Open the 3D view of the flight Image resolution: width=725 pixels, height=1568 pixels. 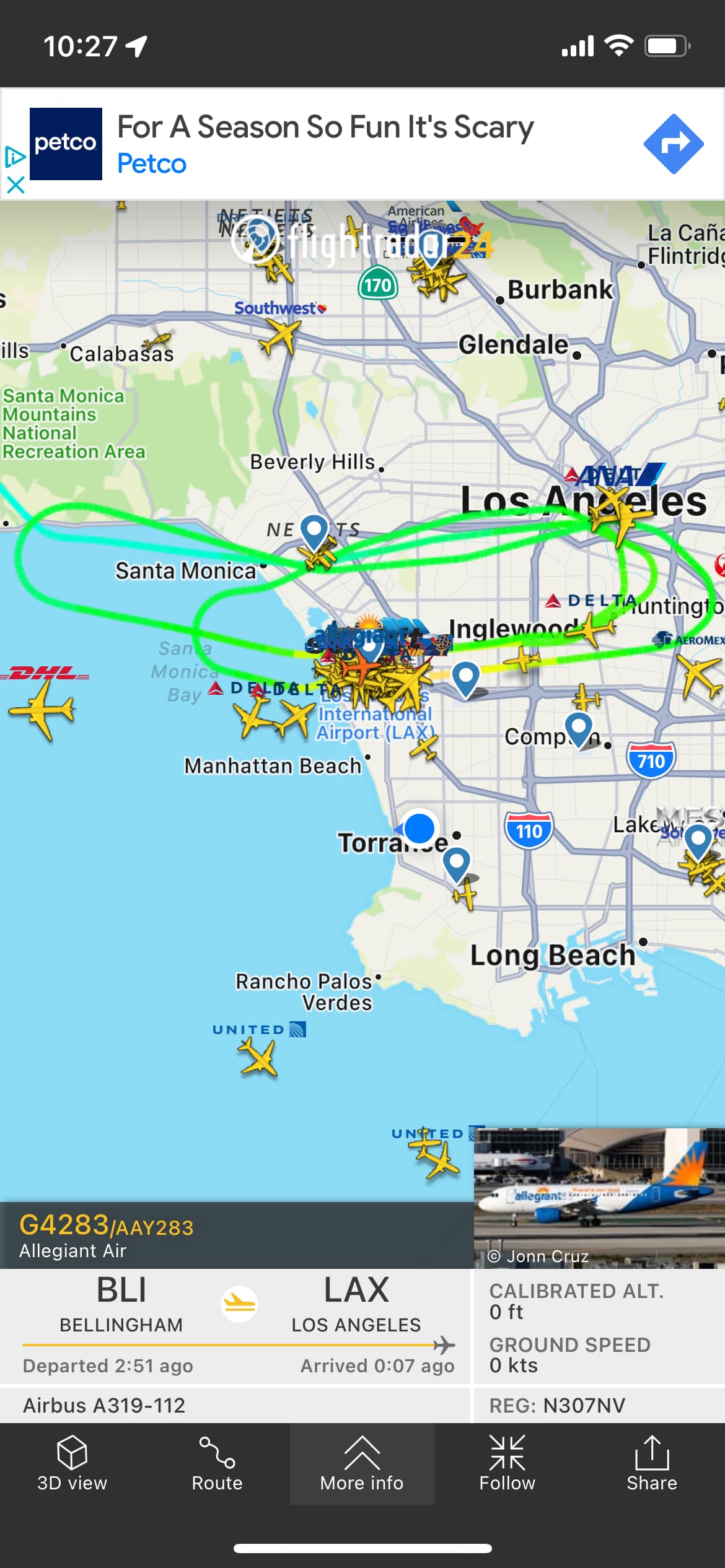tap(72, 1464)
